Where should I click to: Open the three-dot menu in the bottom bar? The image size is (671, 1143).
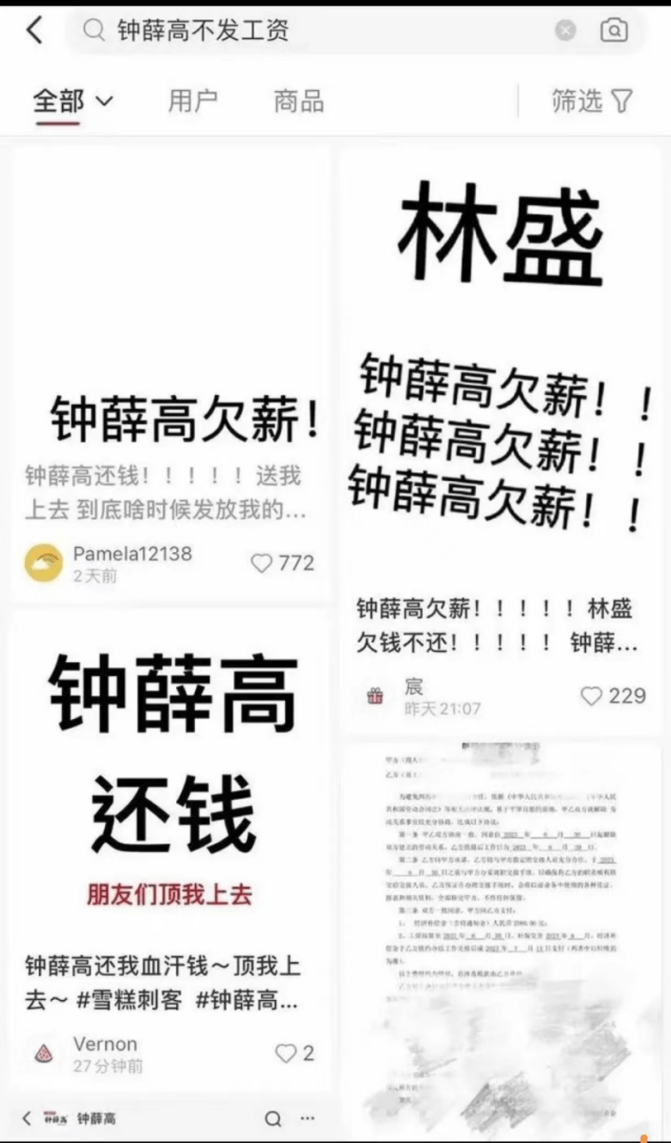[308, 1118]
